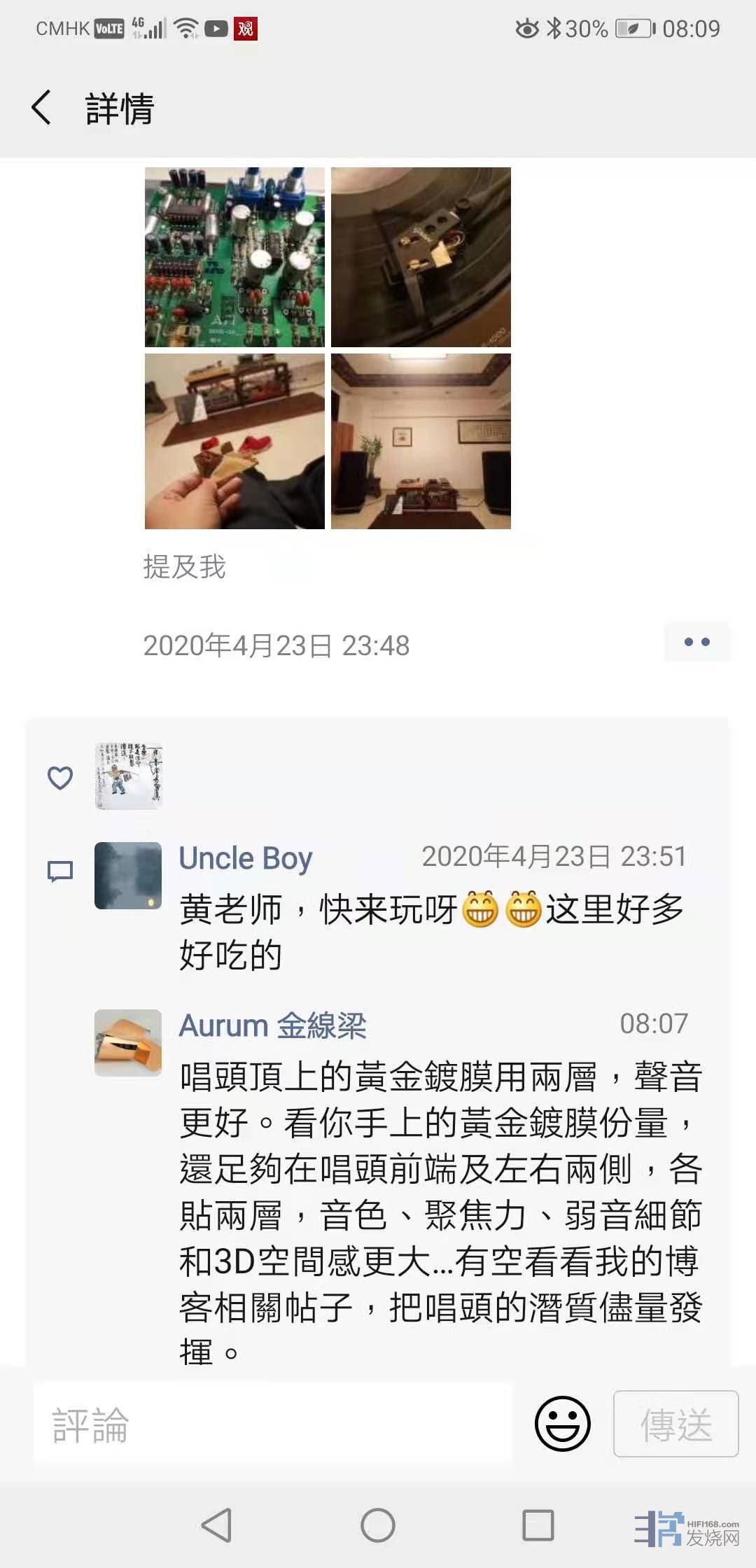Tap Aurum 金線梁's avatar
Image resolution: width=756 pixels, height=1568 pixels.
(x=128, y=1042)
